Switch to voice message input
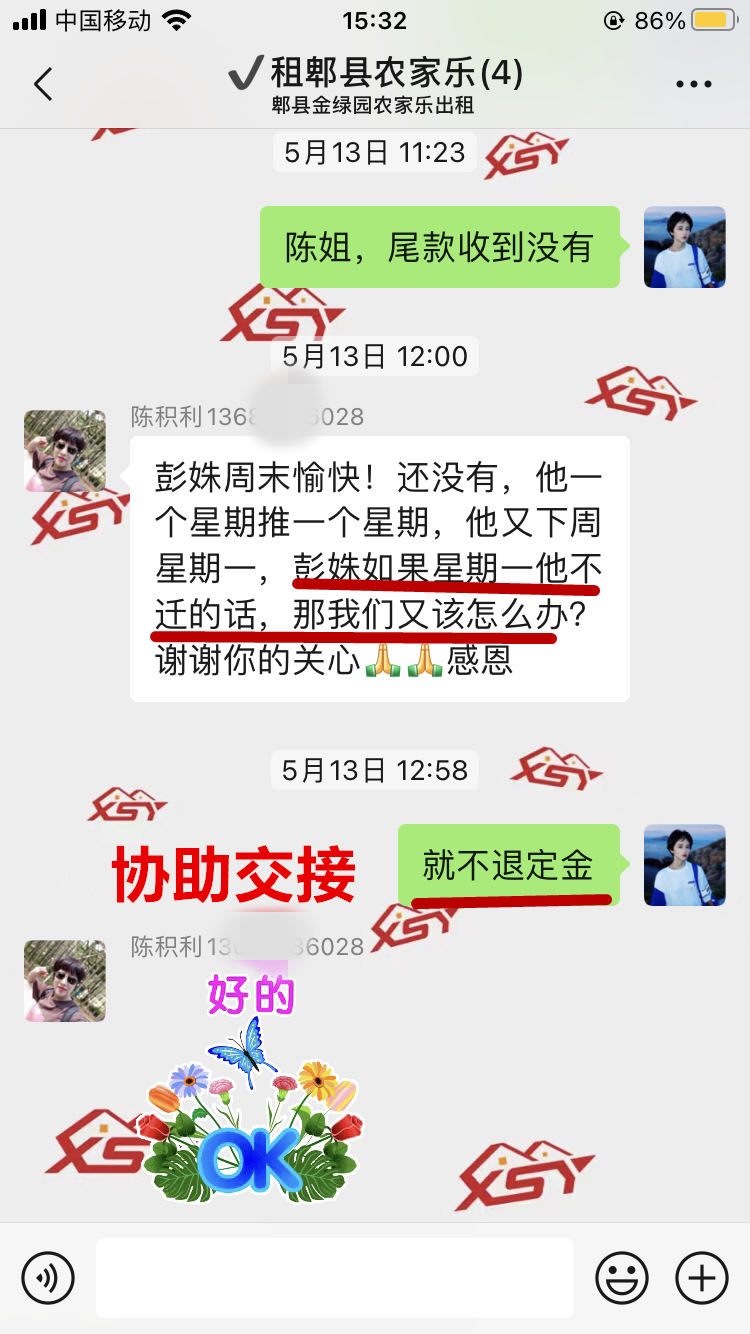750x1334 pixels. click(x=48, y=1277)
